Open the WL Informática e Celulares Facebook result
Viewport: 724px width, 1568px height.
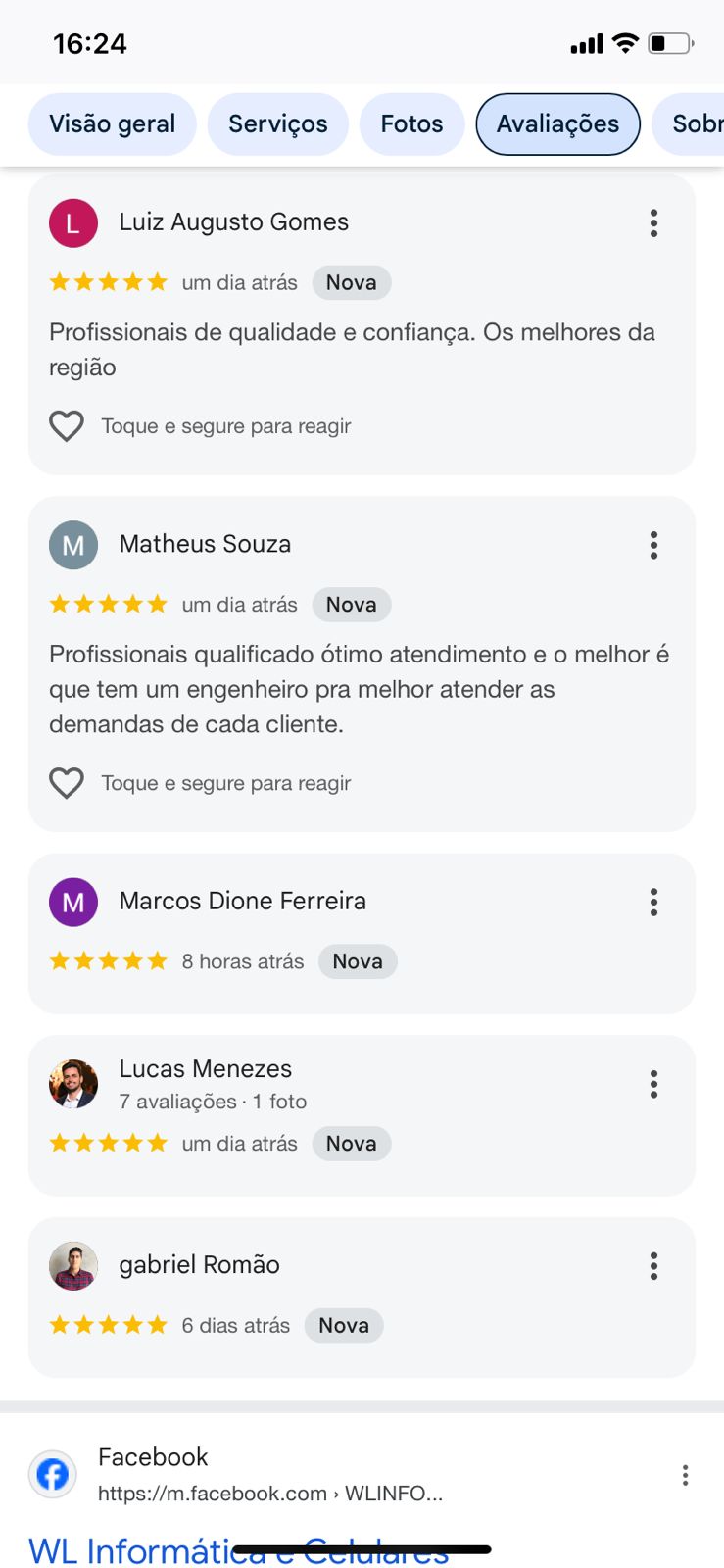(238, 1550)
